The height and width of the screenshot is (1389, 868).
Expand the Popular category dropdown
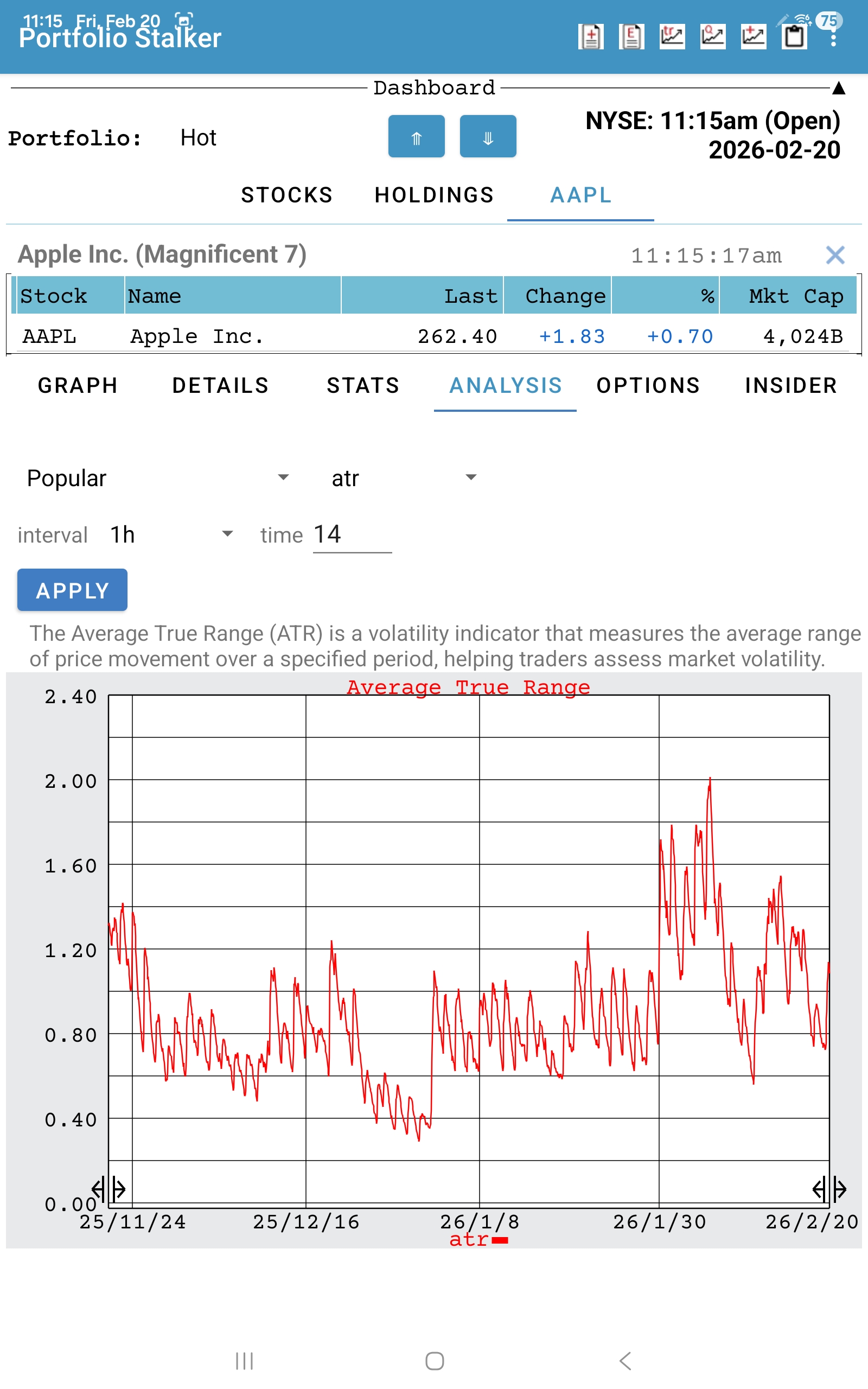tap(158, 478)
